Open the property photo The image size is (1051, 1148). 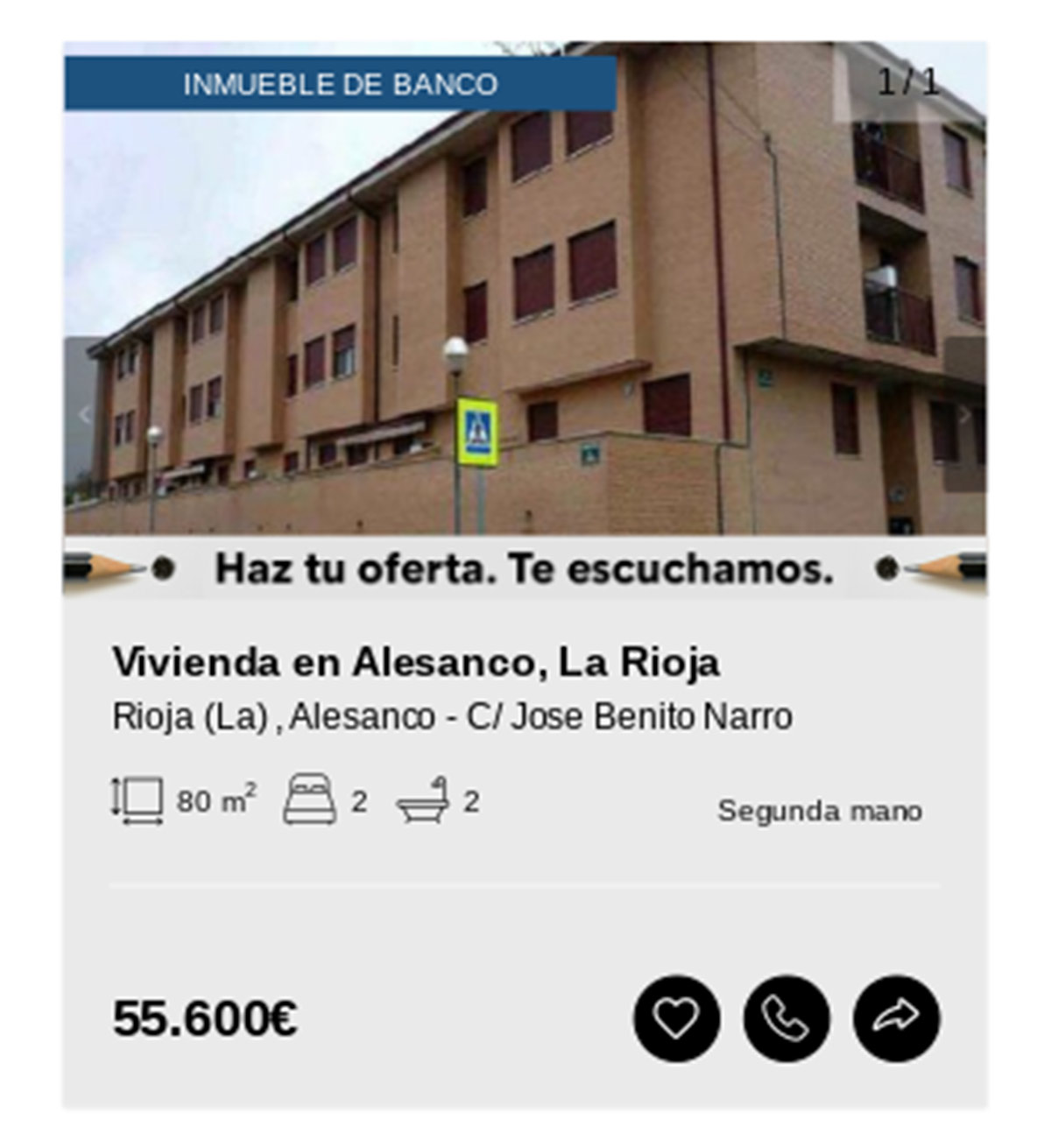tap(525, 298)
